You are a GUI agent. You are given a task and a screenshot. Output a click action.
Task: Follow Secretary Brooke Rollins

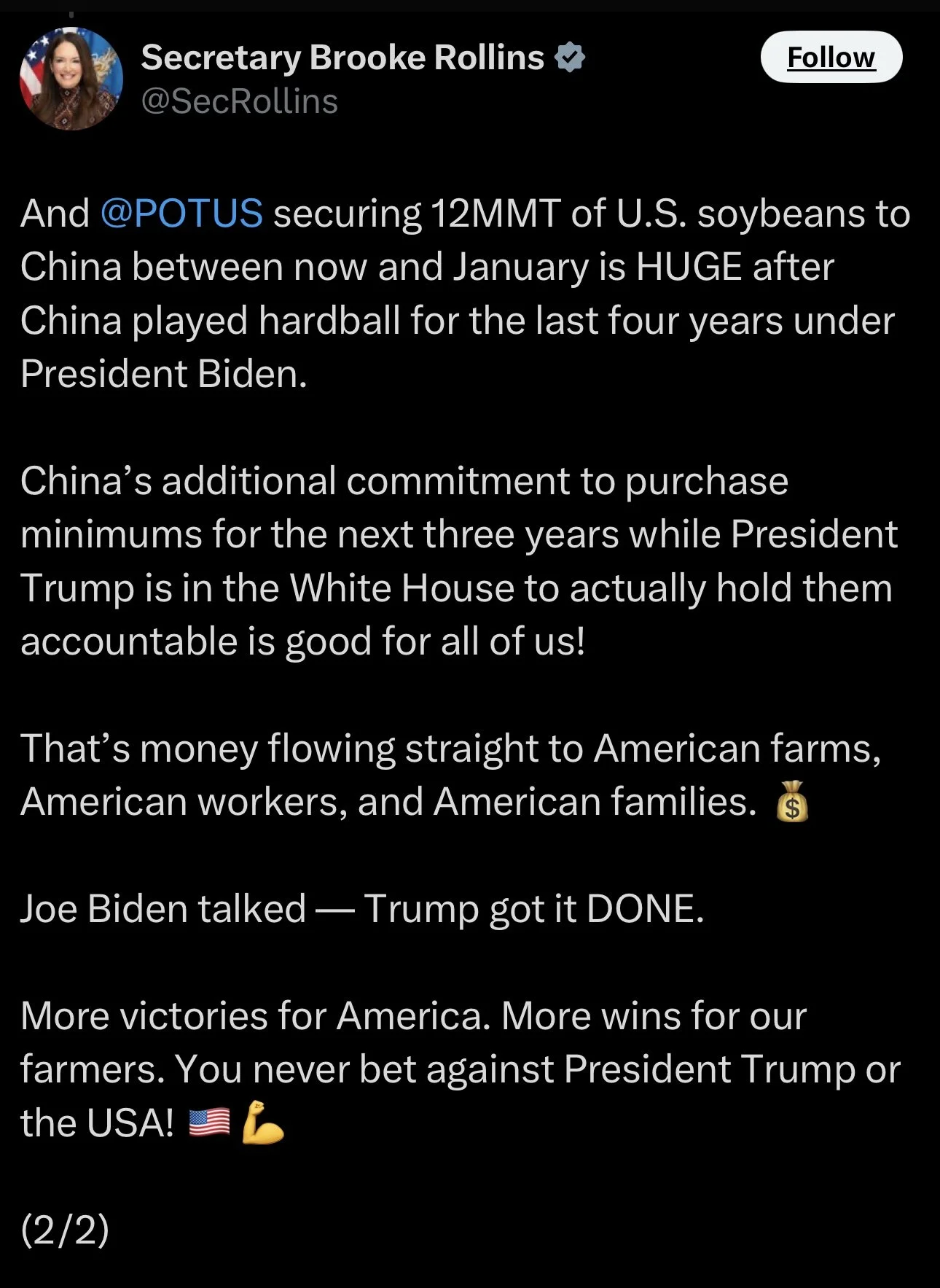tap(831, 57)
